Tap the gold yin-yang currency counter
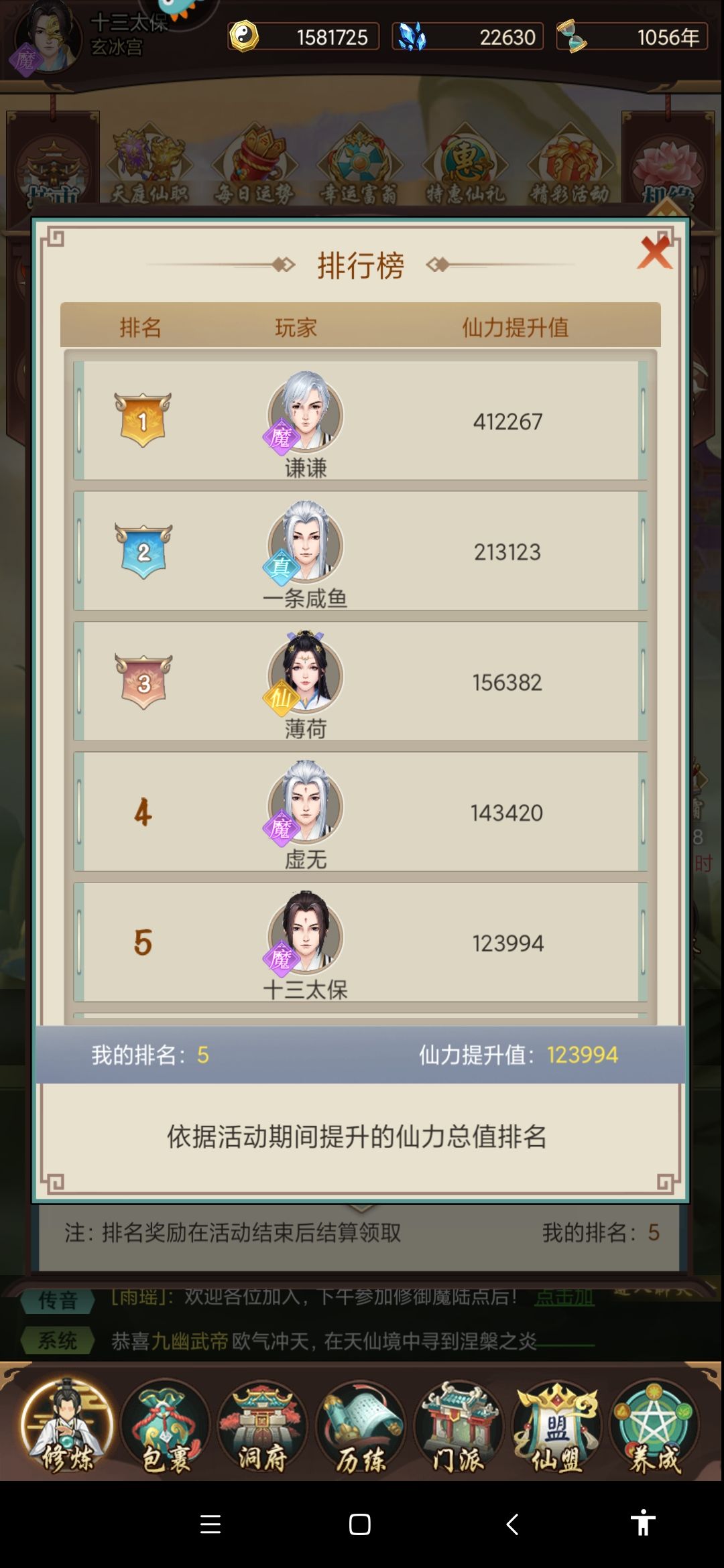Viewport: 724px width, 1568px height. coord(302,37)
